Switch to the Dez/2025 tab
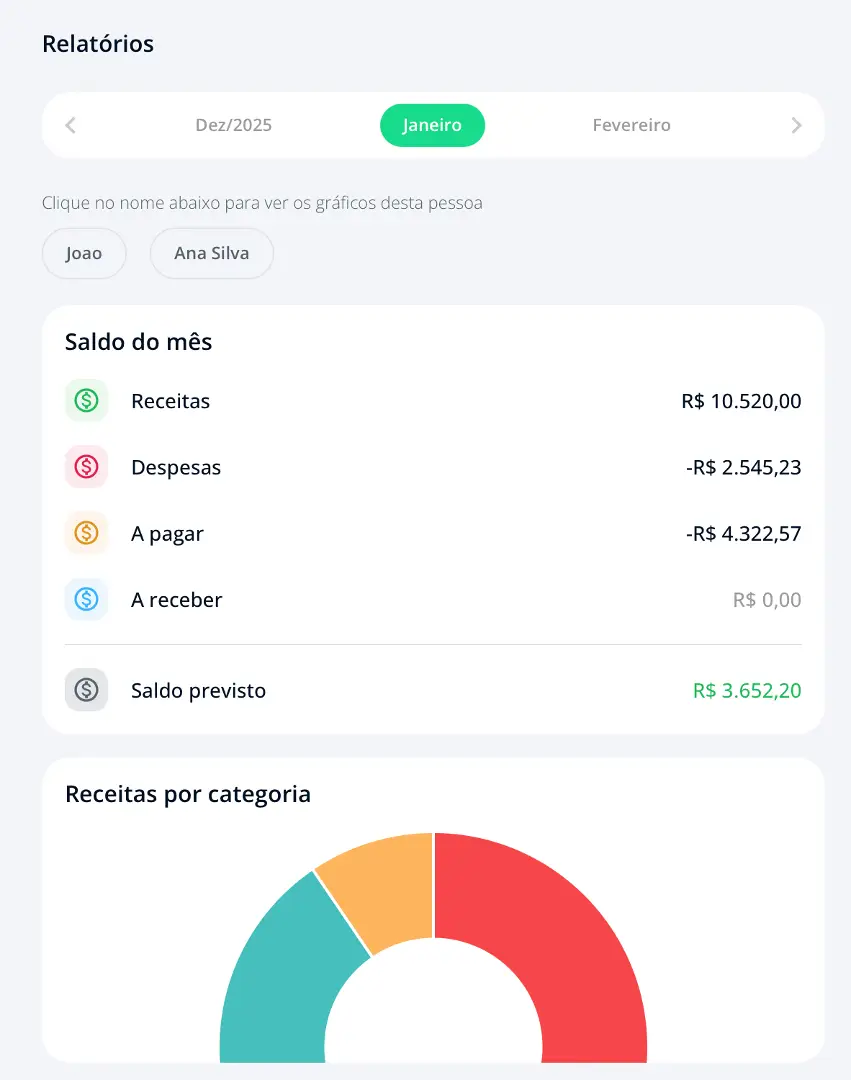 click(x=233, y=125)
